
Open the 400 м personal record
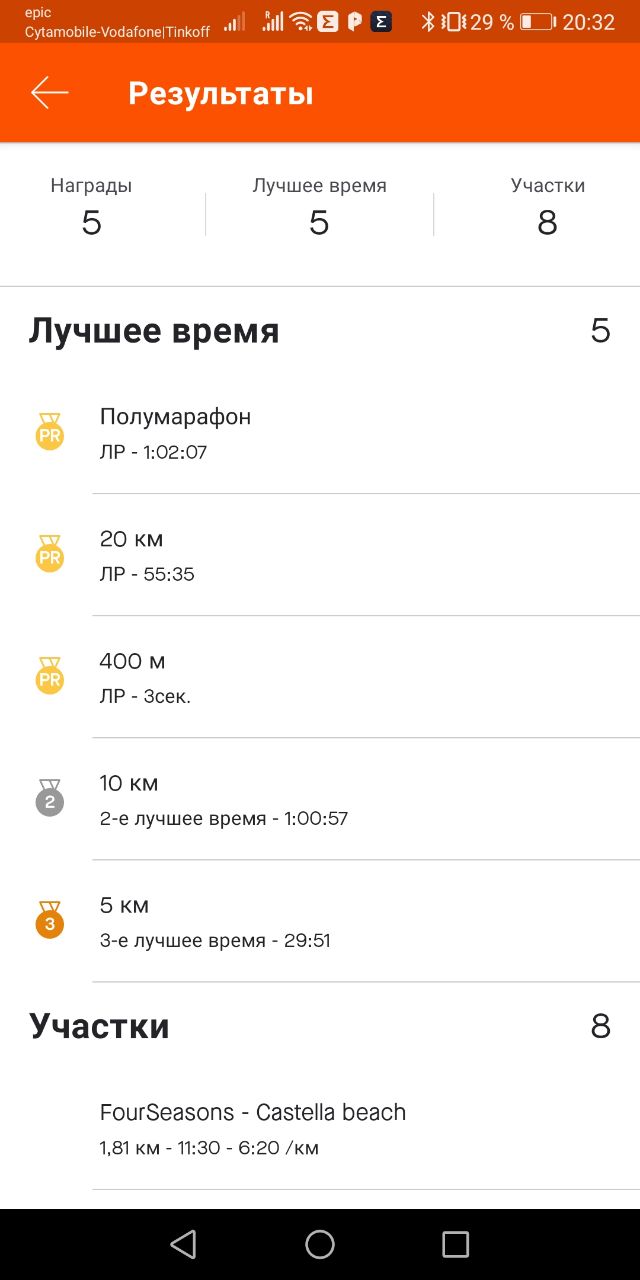[320, 677]
